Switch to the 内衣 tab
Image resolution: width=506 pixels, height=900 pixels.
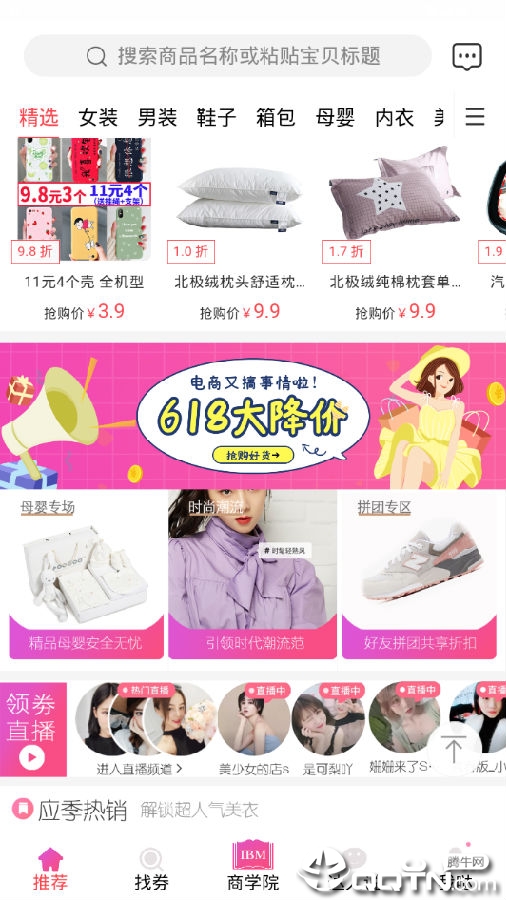(x=395, y=117)
